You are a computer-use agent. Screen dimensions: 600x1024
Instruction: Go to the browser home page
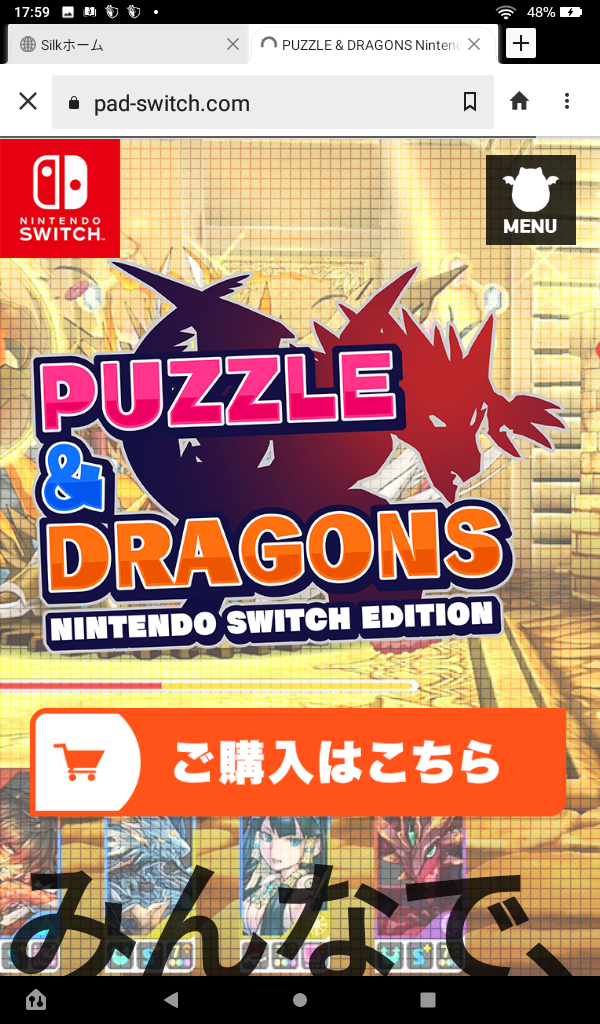pyautogui.click(x=518, y=101)
